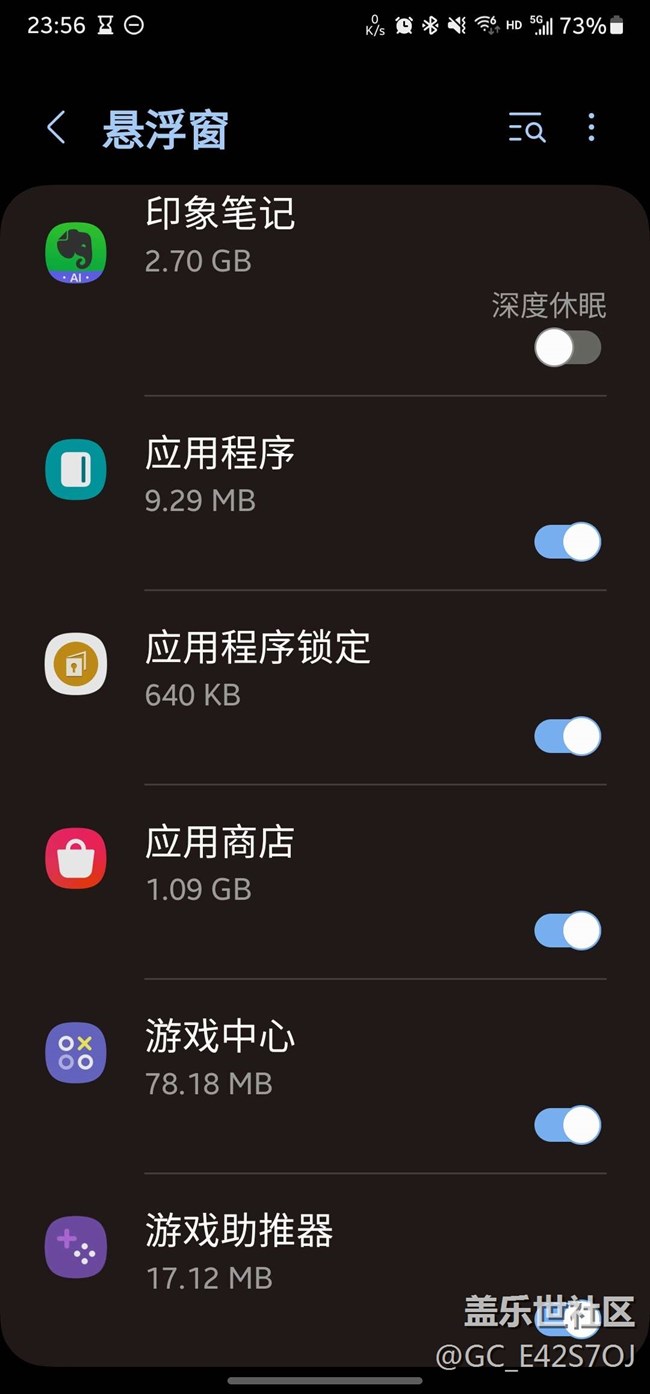The image size is (650, 1394).
Task: Turn off the 应用程序 switch
Action: pyautogui.click(x=567, y=542)
